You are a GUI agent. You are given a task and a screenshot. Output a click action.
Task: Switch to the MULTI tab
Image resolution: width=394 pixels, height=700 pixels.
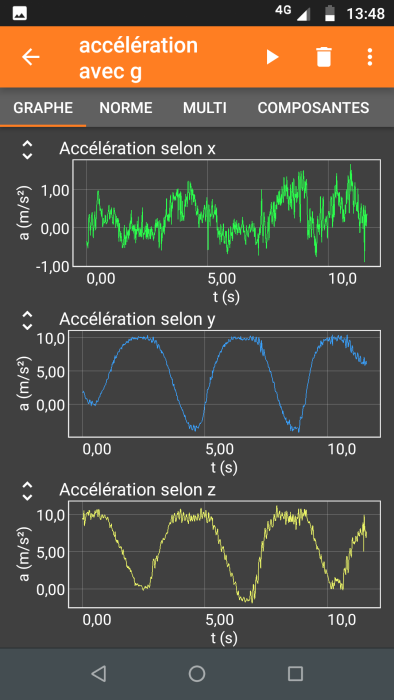[x=205, y=108]
